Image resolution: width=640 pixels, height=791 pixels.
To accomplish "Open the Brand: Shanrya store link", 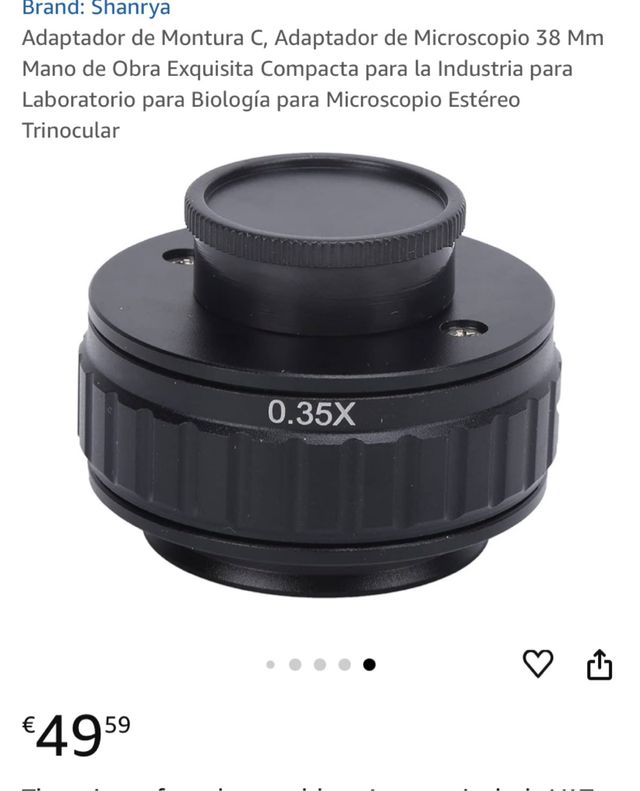I will pos(96,9).
